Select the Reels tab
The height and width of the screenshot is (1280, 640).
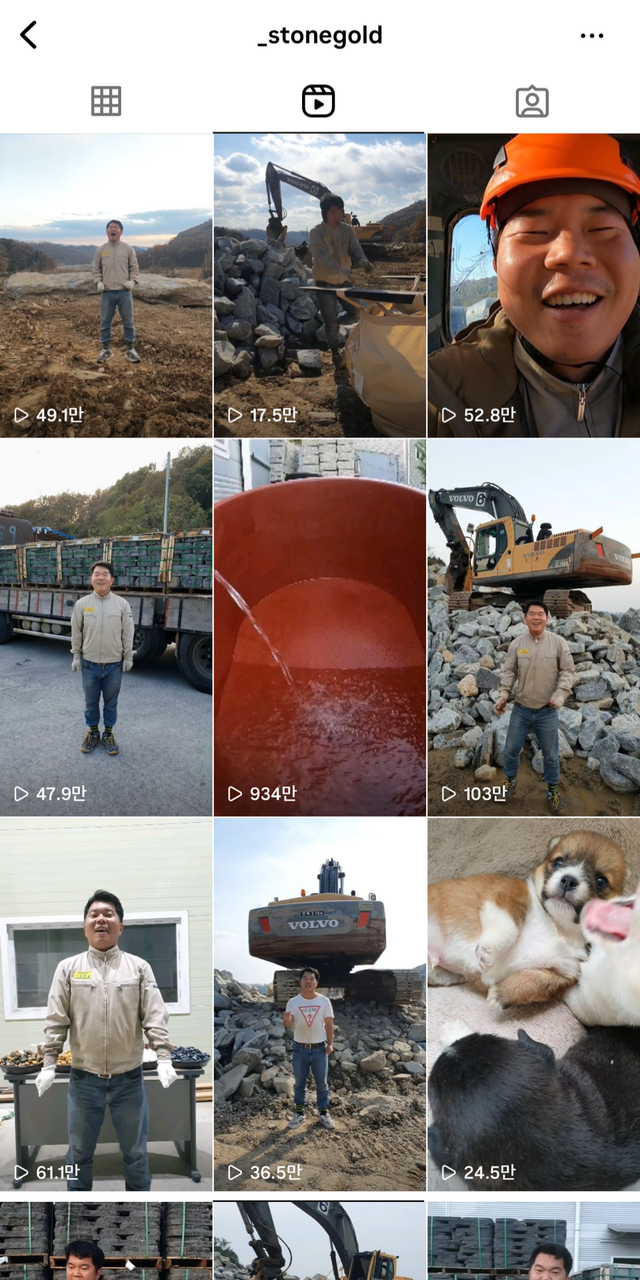click(x=318, y=101)
